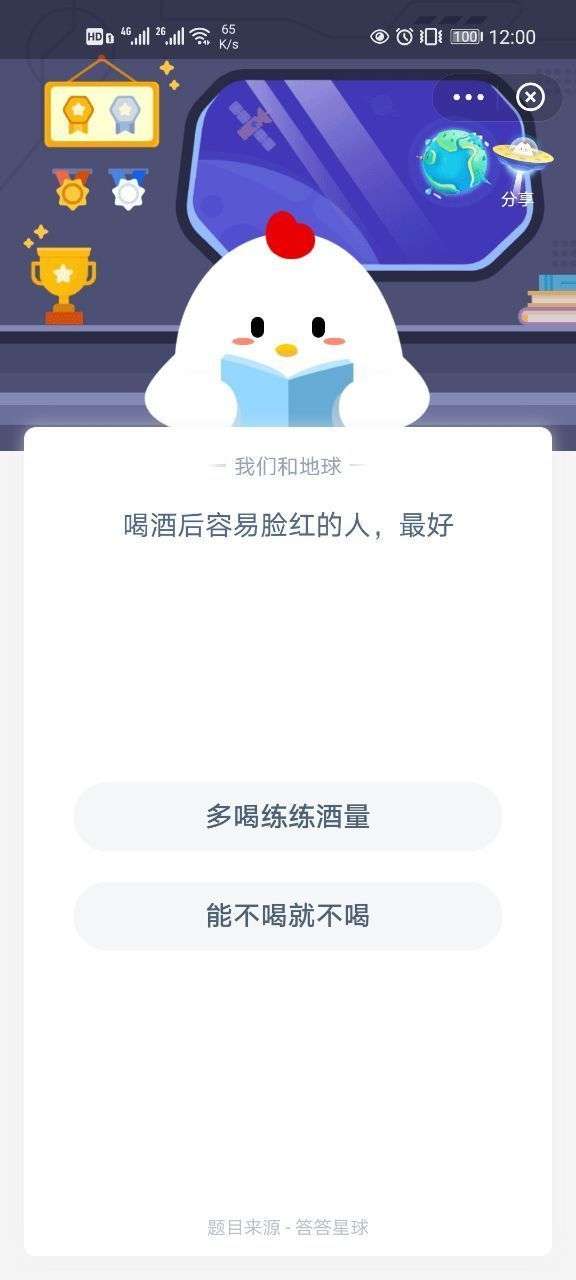Select the answer 多喝练练酒量
This screenshot has height=1280, width=576.
point(288,816)
